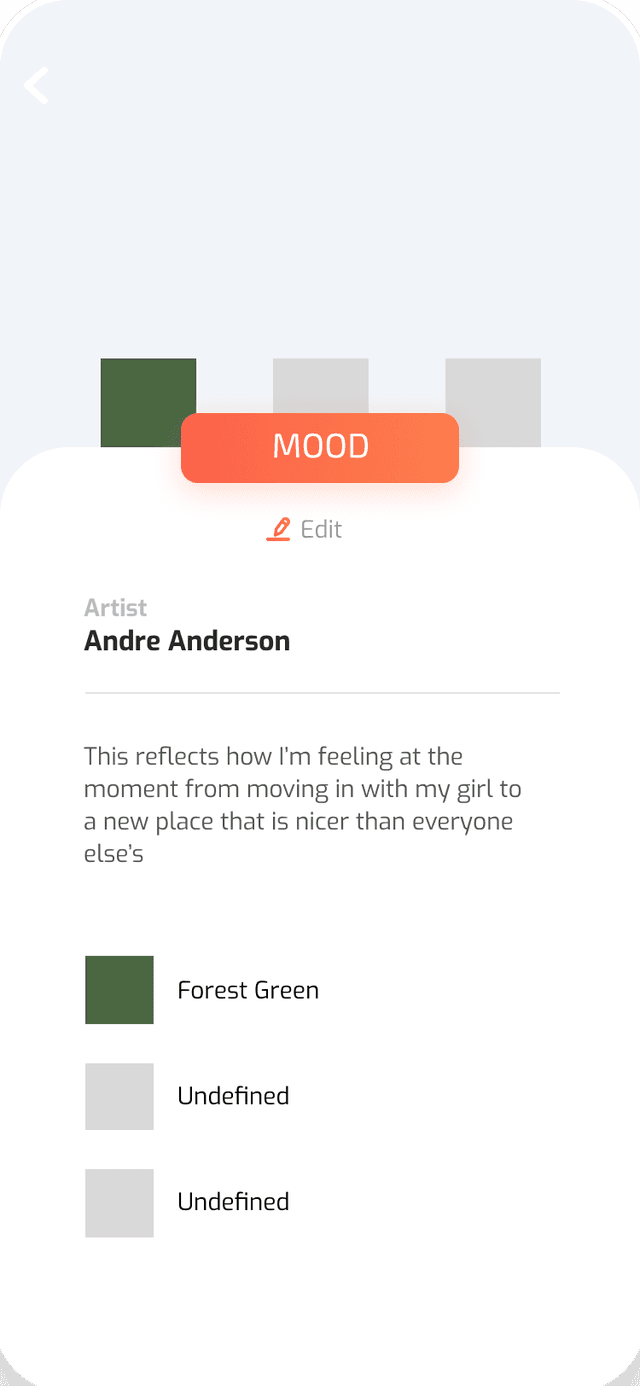Go back using the top arrow
The height and width of the screenshot is (1386, 640).
pos(36,86)
